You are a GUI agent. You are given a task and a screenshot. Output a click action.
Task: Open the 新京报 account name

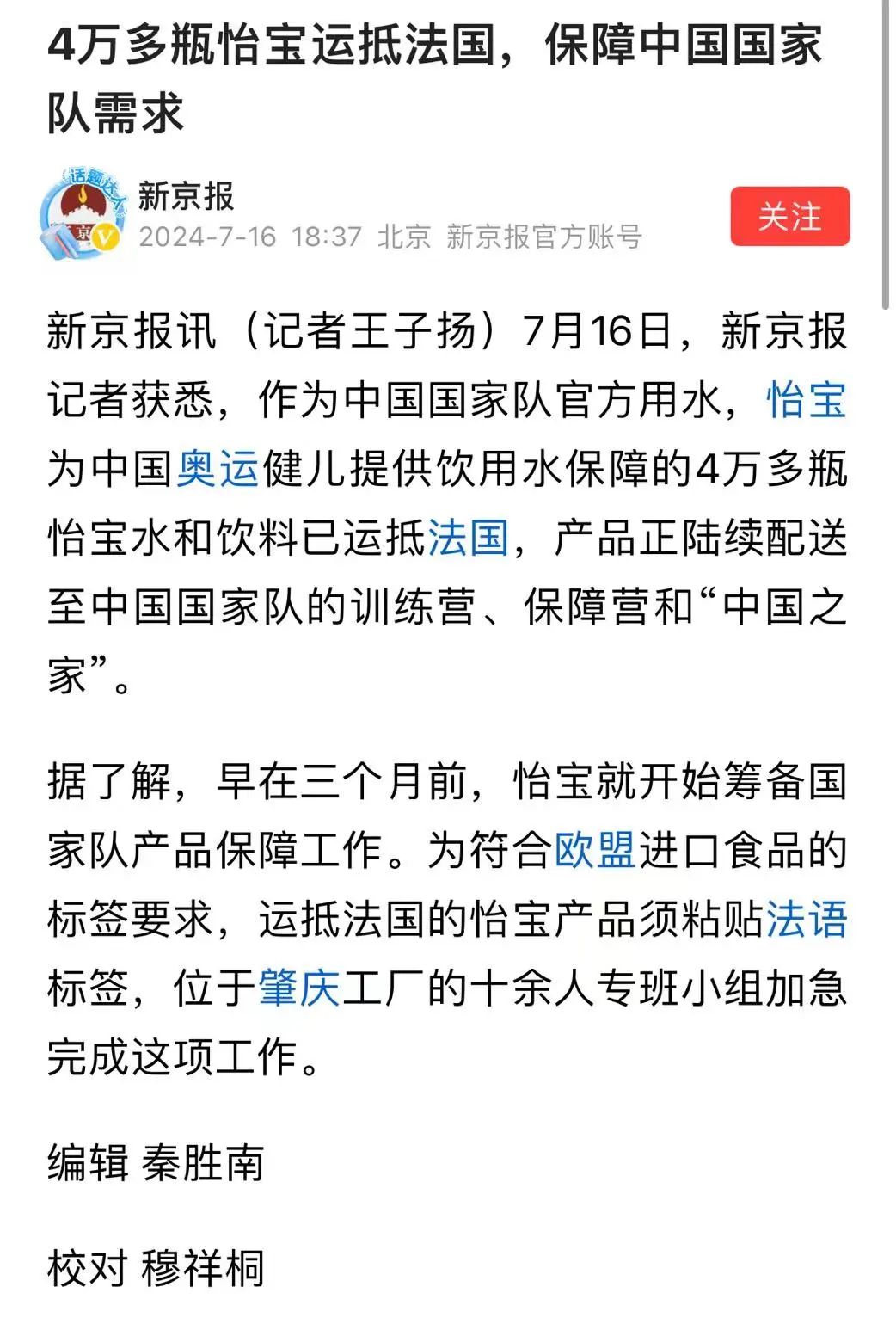(186, 196)
